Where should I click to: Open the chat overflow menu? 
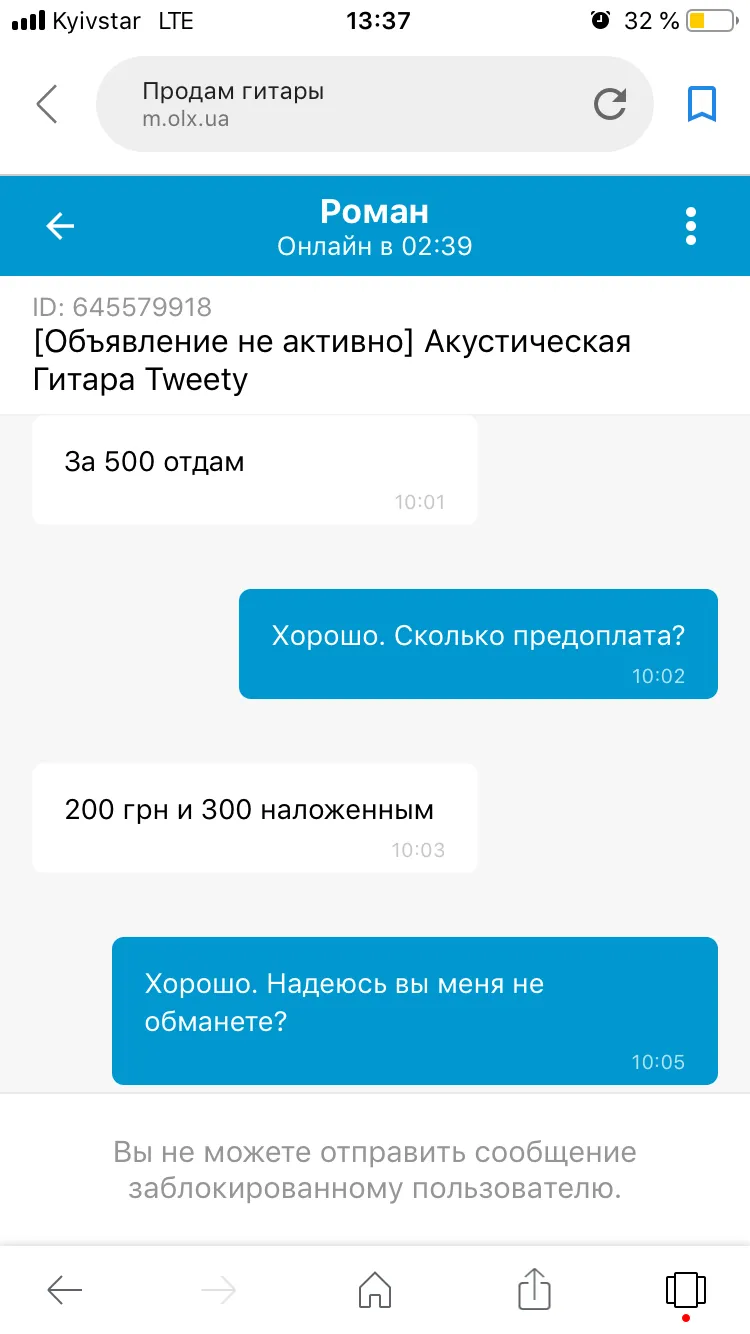(x=691, y=227)
